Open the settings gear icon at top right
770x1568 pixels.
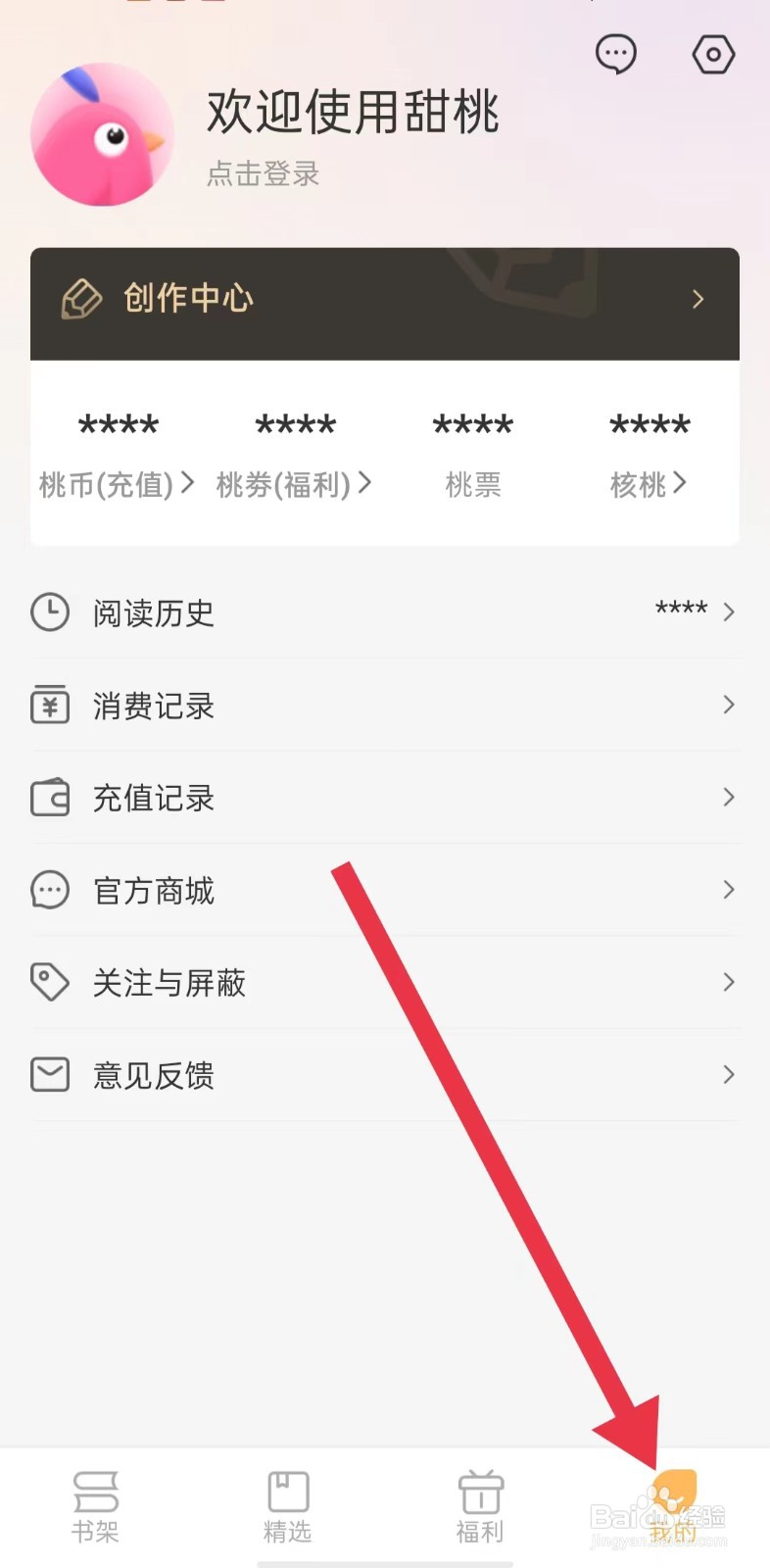[713, 54]
